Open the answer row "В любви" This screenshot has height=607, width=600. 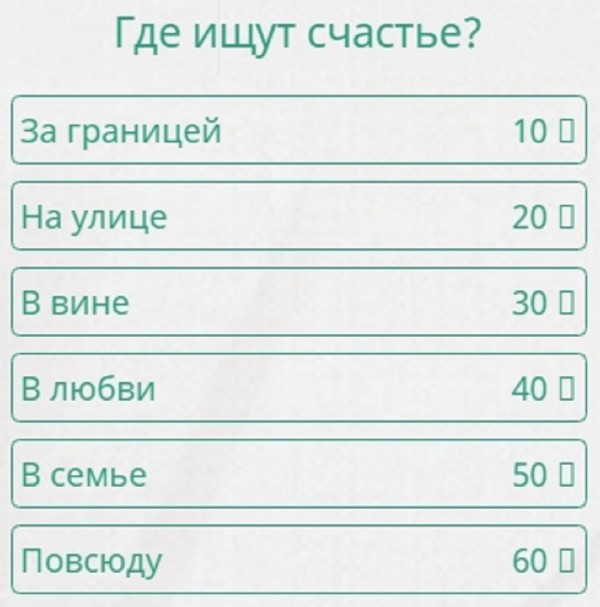pos(298,388)
